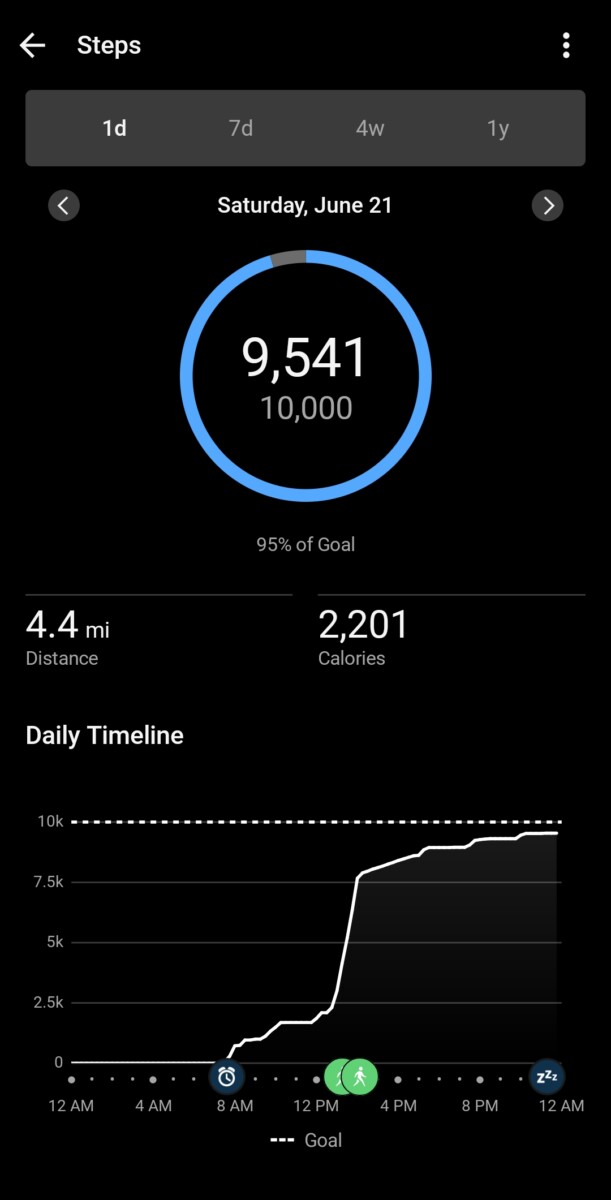Image resolution: width=611 pixels, height=1200 pixels.
Task: Go to the previous day
Action: point(64,206)
